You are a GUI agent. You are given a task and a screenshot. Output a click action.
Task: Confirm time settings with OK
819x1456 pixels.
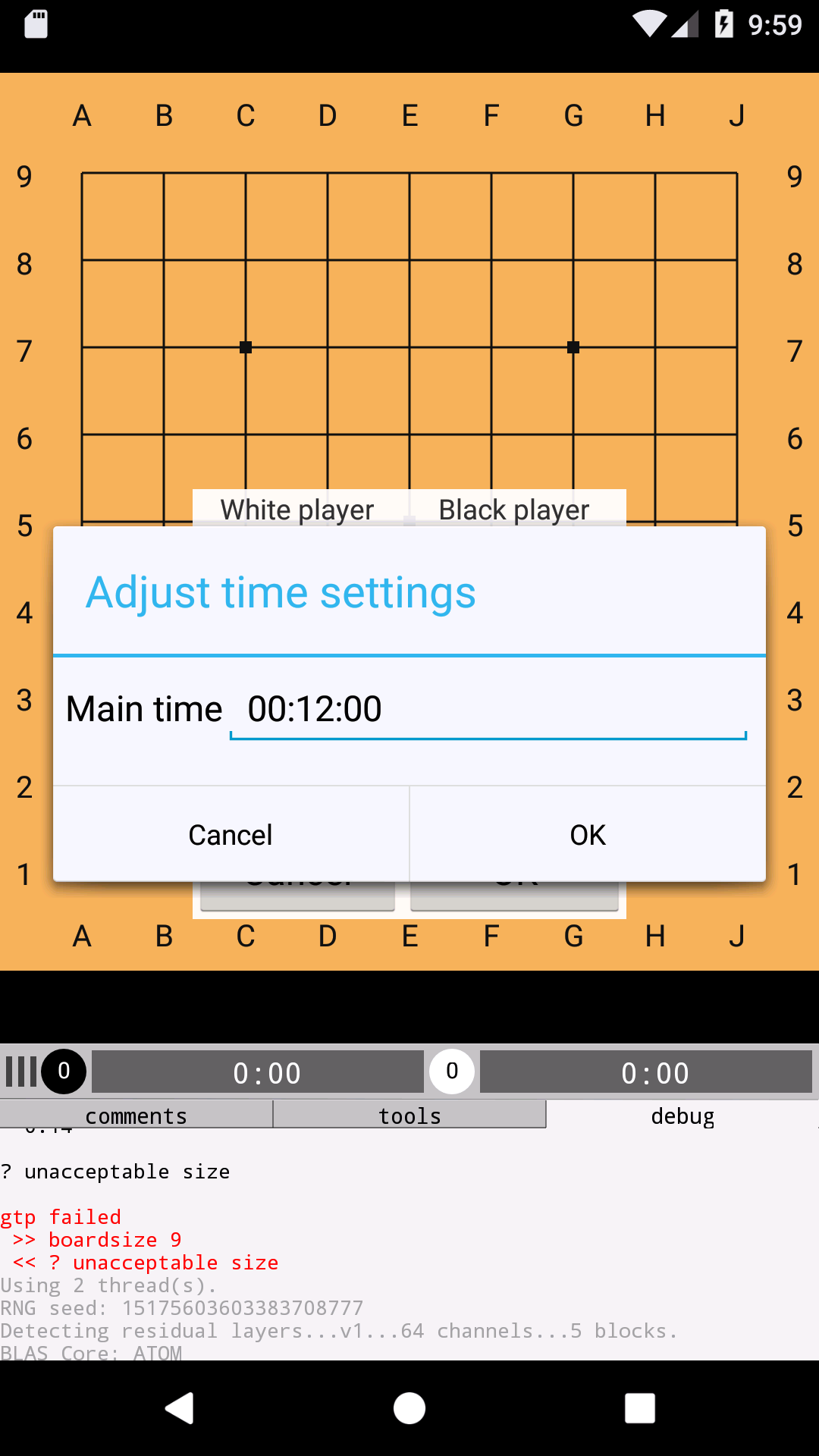point(588,835)
